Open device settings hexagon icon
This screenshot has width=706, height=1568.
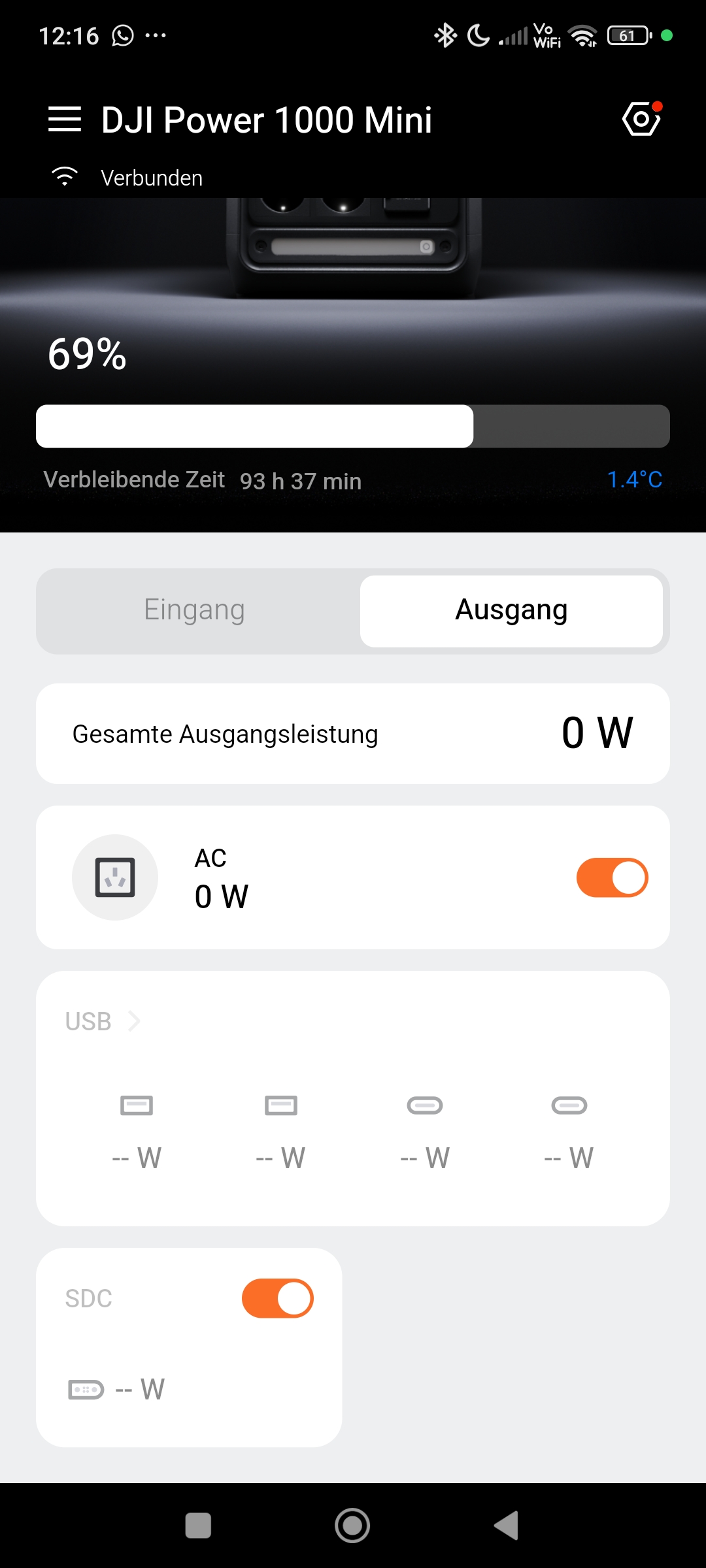coord(641,120)
